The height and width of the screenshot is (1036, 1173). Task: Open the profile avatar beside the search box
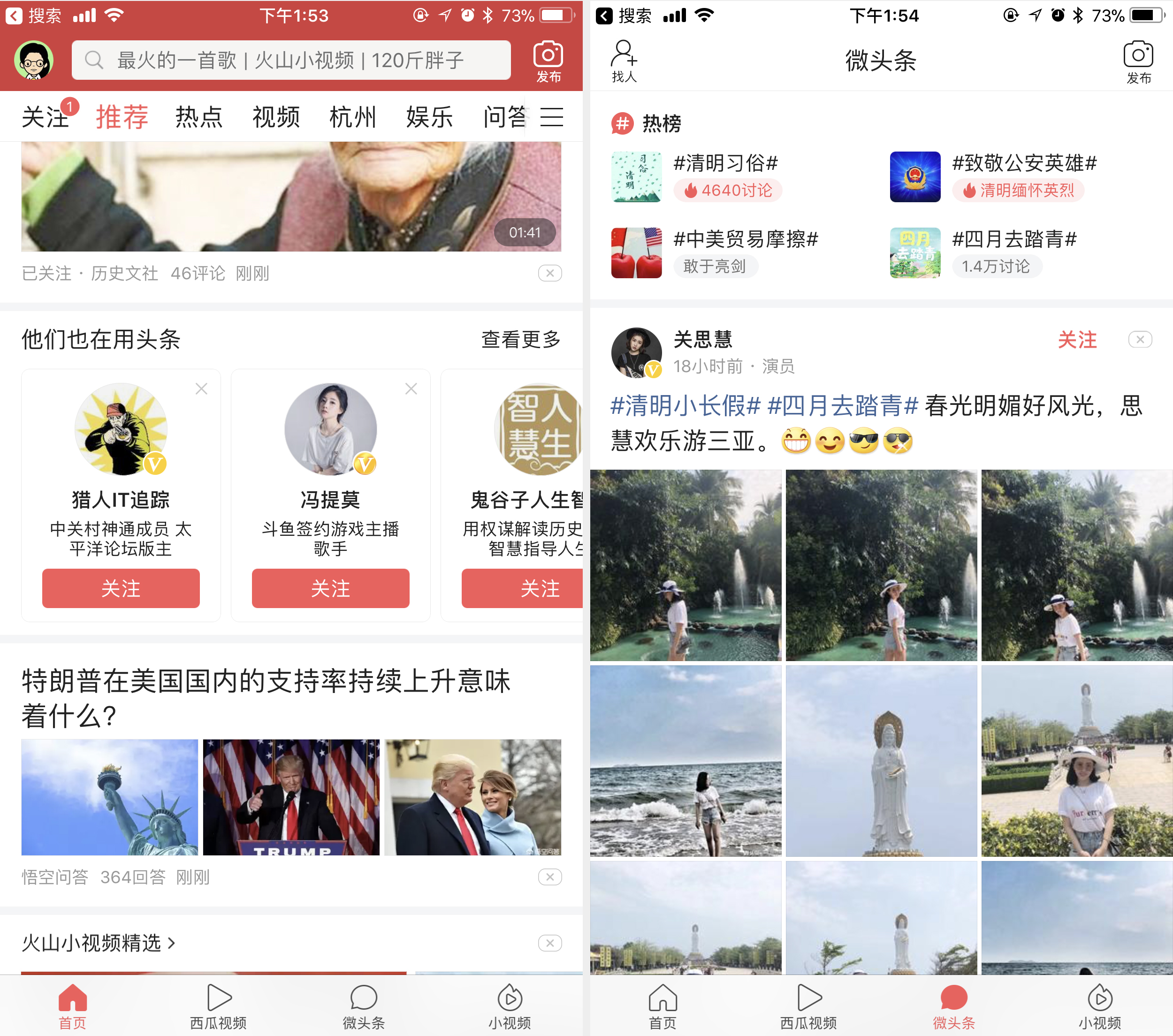[x=34, y=60]
